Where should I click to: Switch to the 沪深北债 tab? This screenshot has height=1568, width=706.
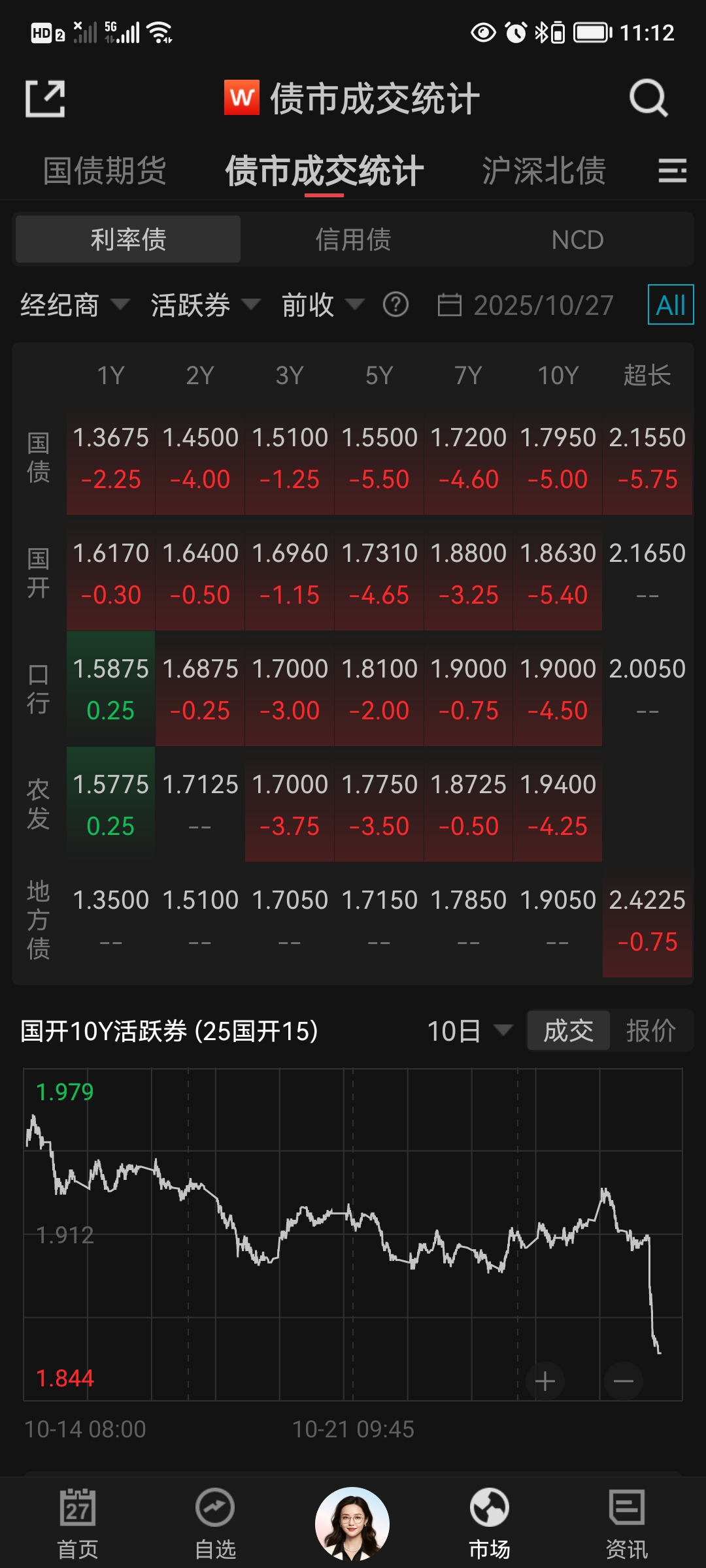pyautogui.click(x=544, y=171)
